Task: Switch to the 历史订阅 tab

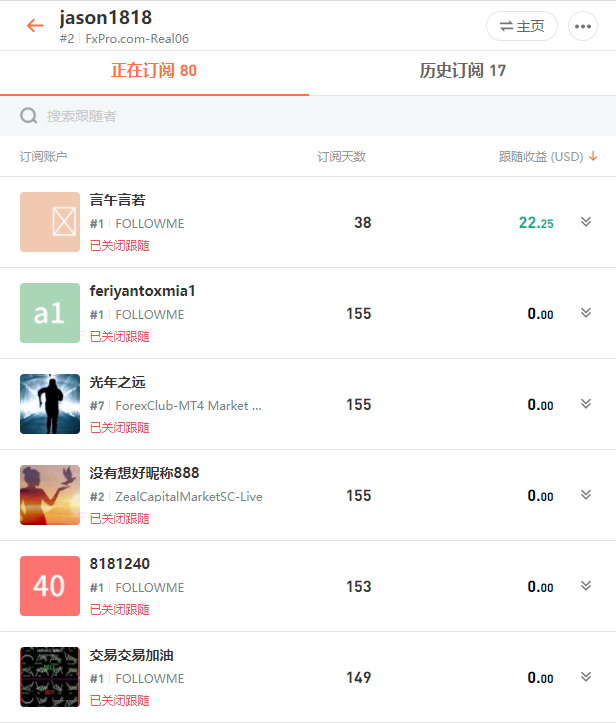Action: [462, 71]
